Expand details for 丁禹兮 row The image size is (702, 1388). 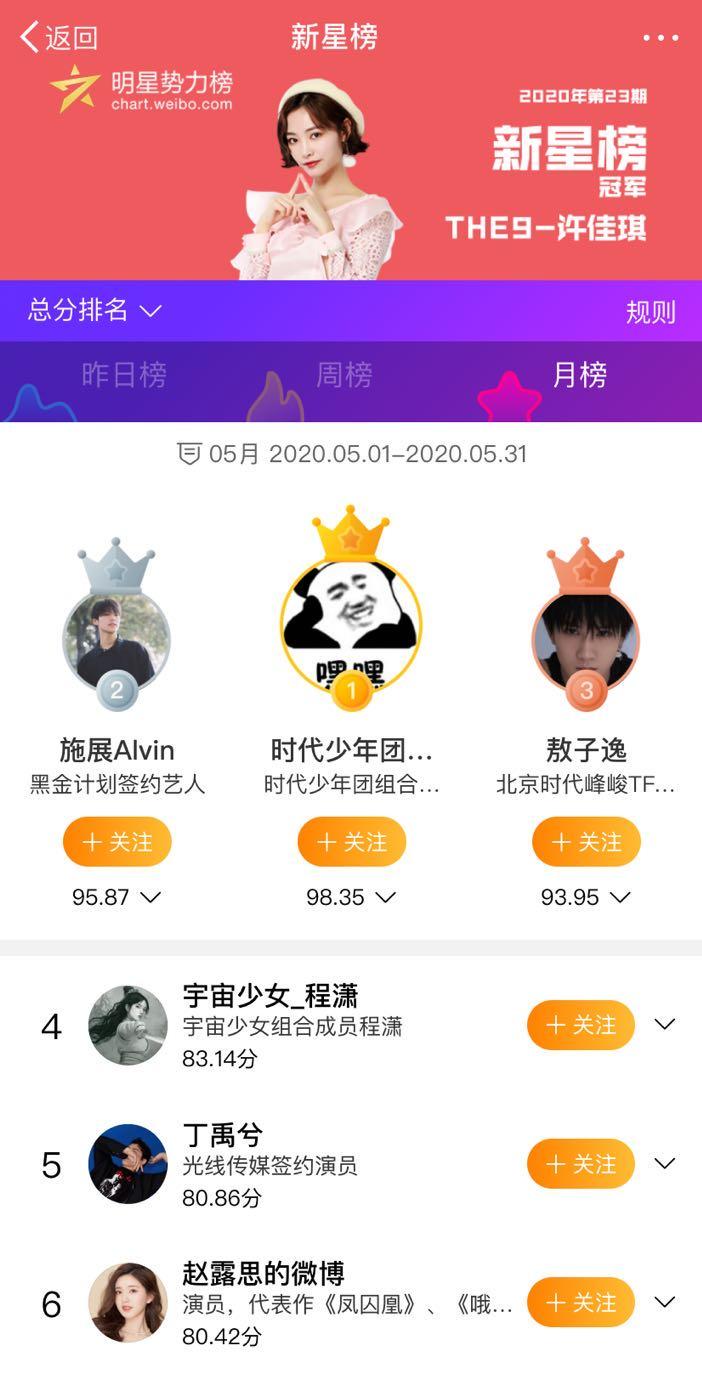[x=664, y=1163]
